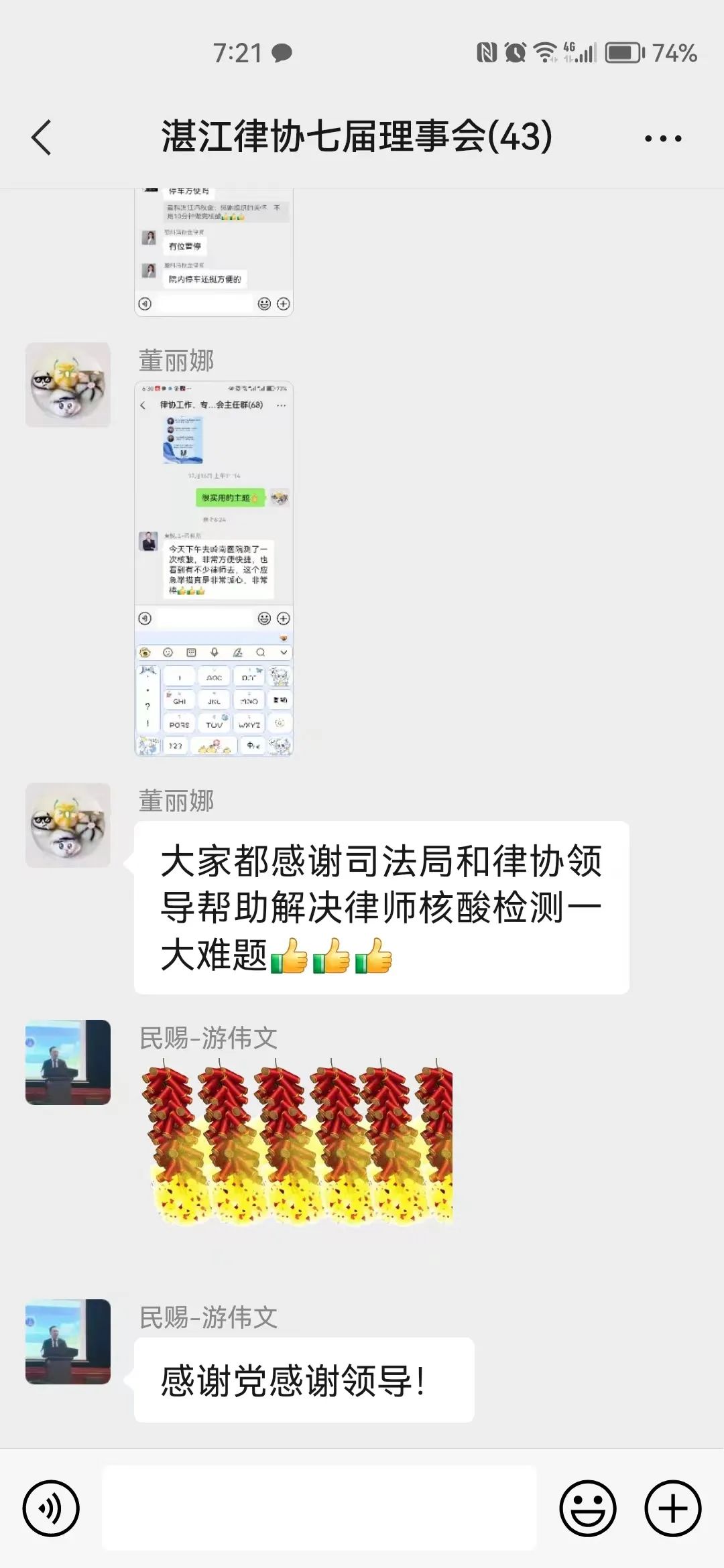Open the plus attachments menu
This screenshot has width=724, height=1568.
coord(672,1508)
